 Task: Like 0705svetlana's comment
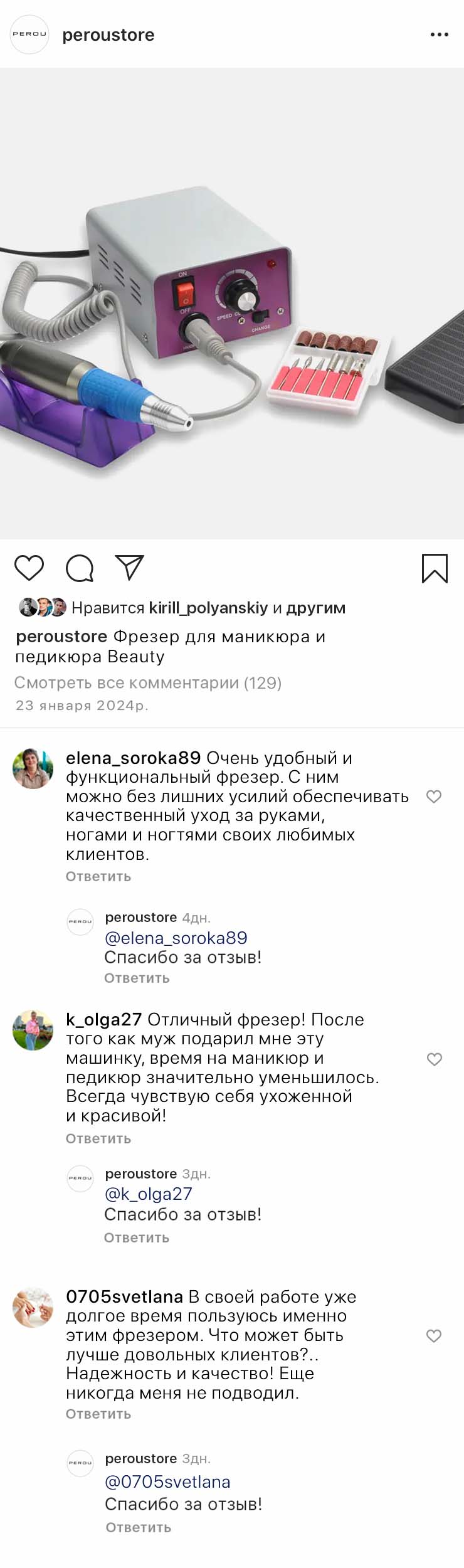click(434, 1336)
